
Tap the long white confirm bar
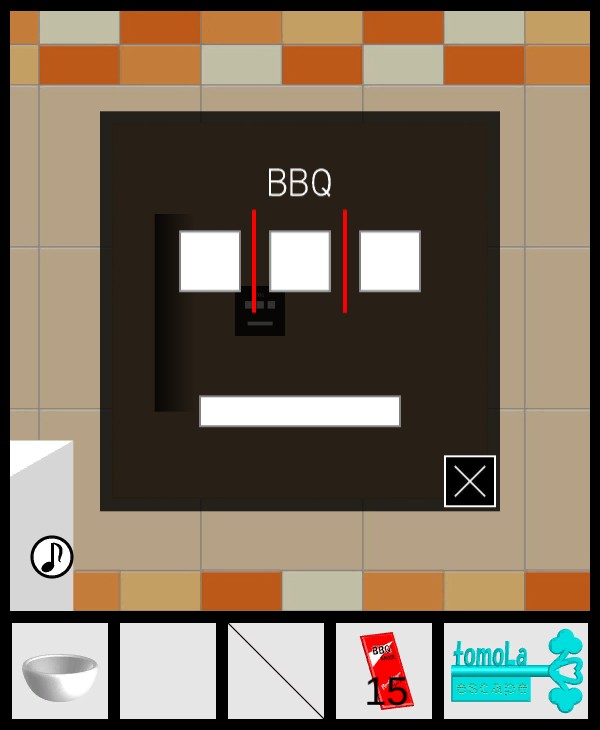click(300, 411)
